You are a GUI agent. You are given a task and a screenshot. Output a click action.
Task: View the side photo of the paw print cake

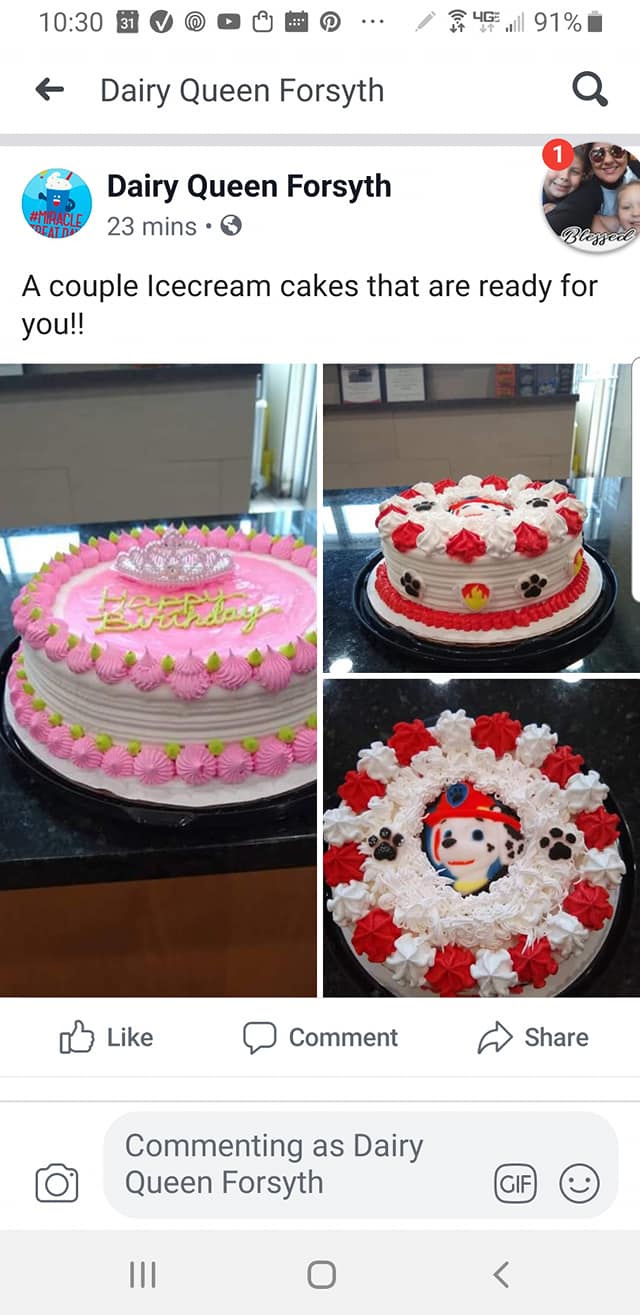481,517
